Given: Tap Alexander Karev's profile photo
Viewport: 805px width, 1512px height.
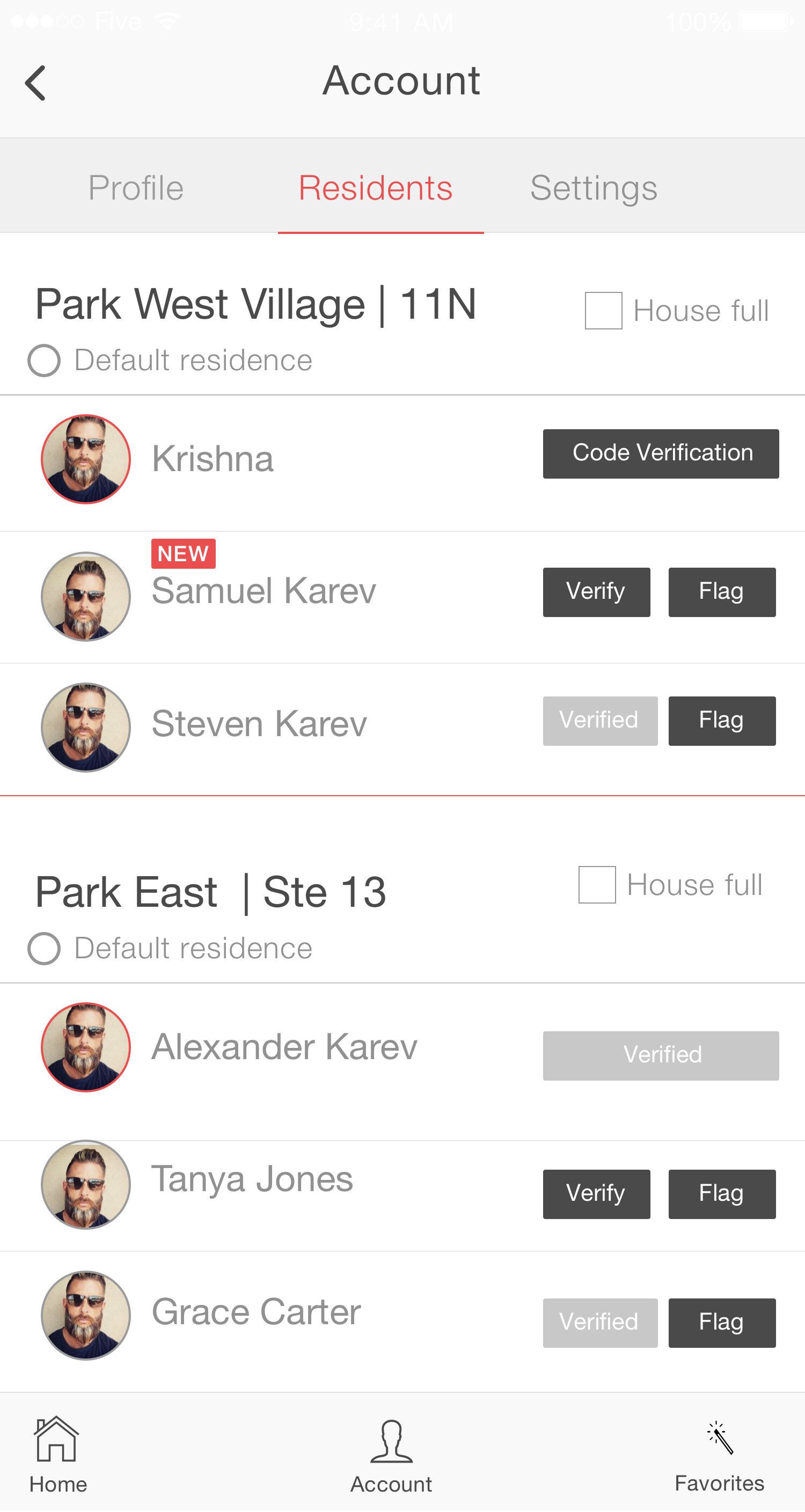Looking at the screenshot, I should pyautogui.click(x=86, y=1047).
